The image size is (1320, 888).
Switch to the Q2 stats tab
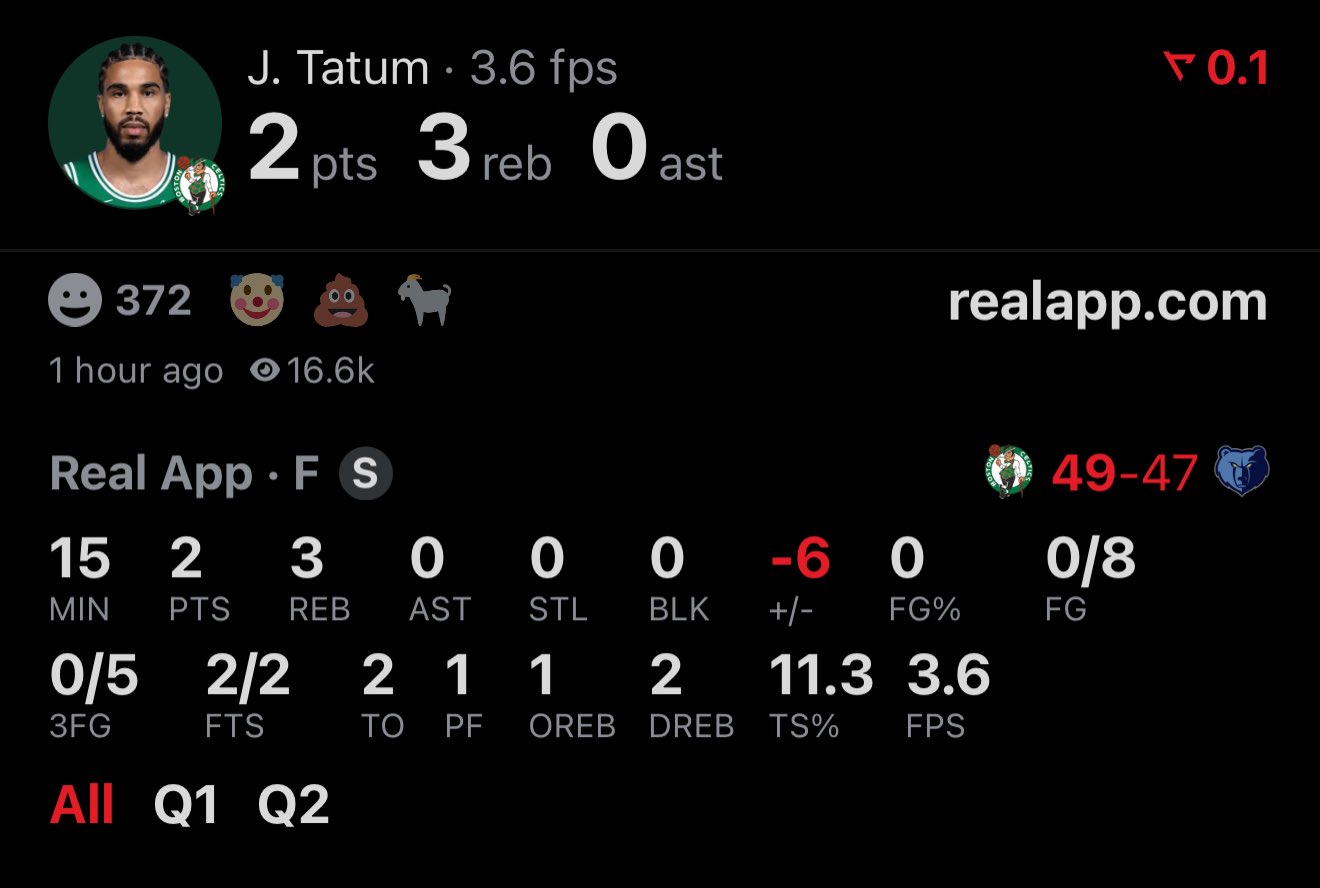293,805
